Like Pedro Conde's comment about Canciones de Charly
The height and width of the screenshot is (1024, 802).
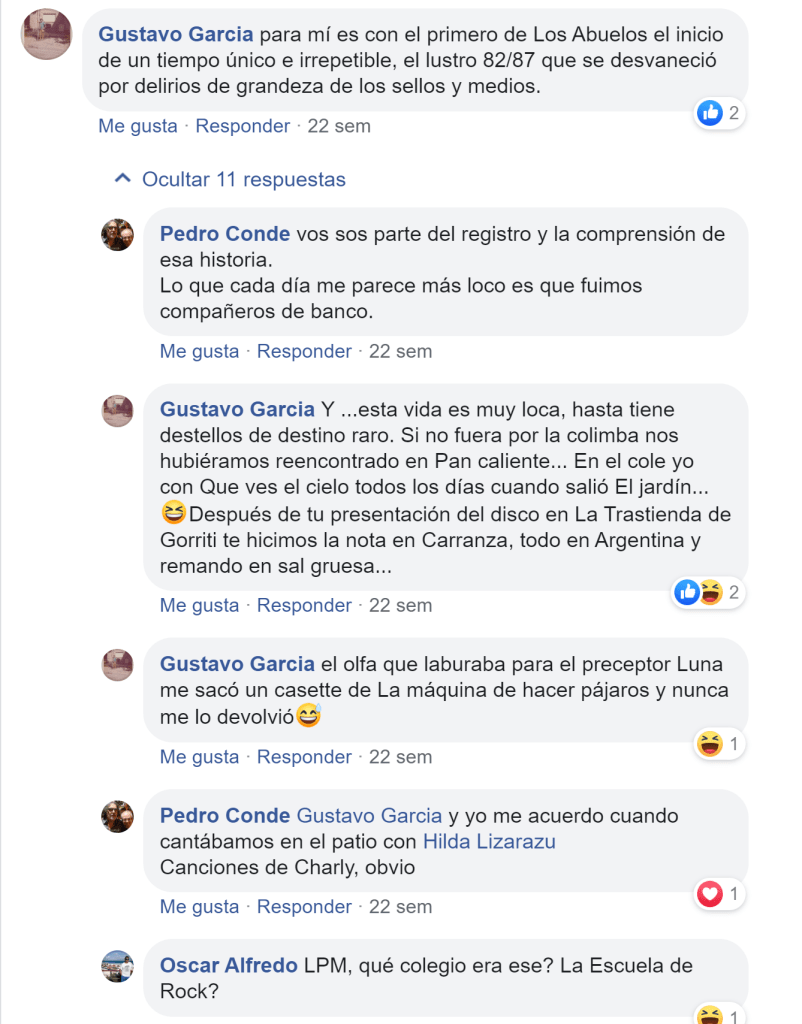point(199,907)
